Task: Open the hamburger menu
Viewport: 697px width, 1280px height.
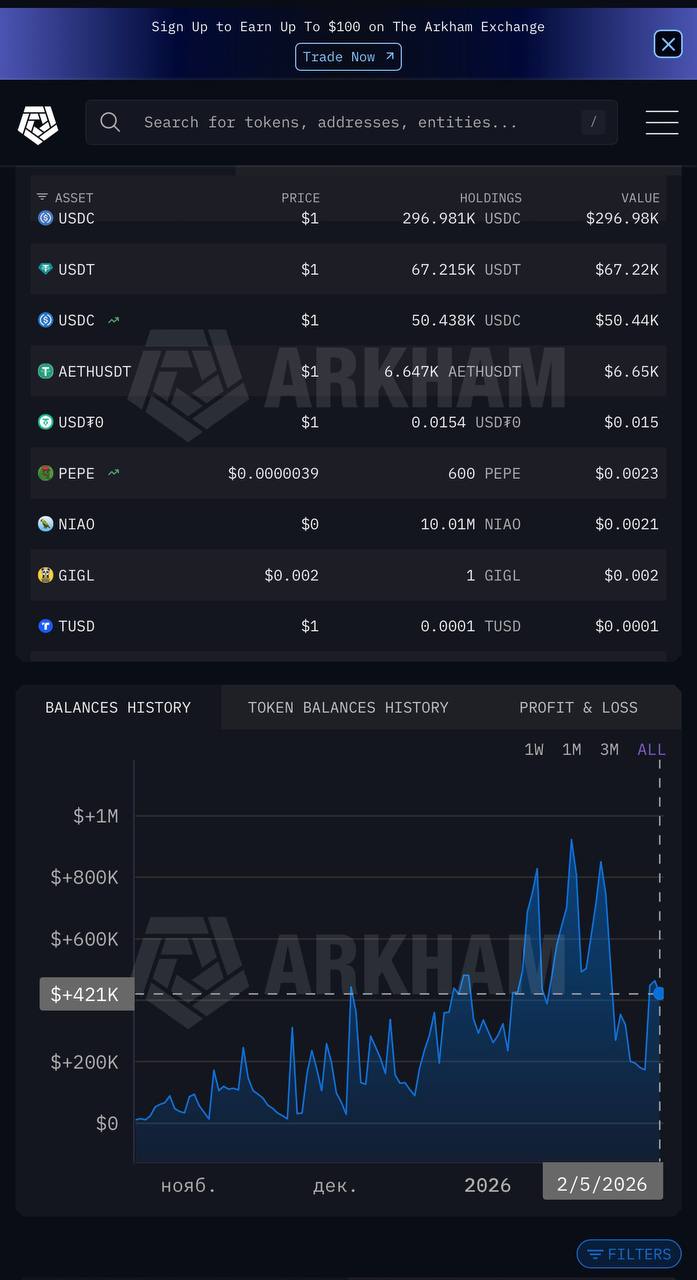Action: point(661,123)
